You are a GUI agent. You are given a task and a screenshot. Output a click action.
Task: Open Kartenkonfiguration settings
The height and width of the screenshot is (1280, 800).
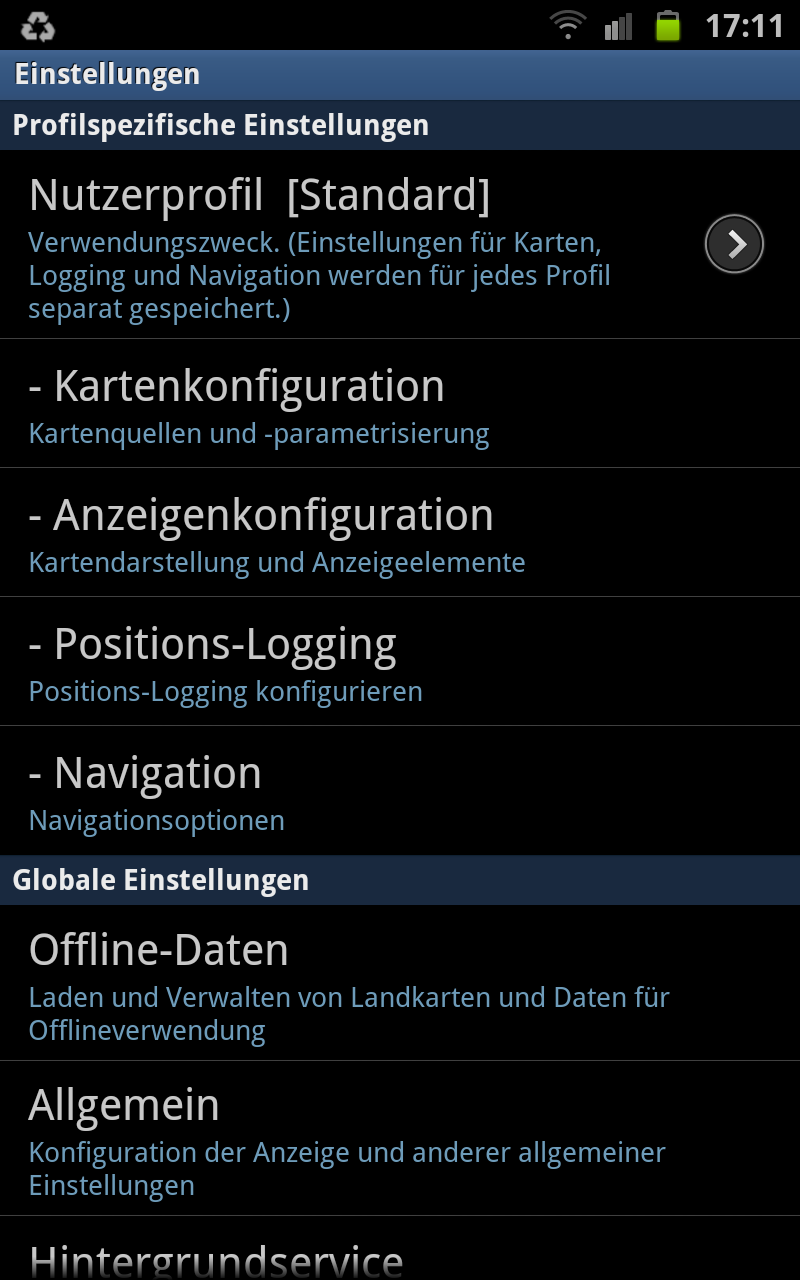(400, 404)
